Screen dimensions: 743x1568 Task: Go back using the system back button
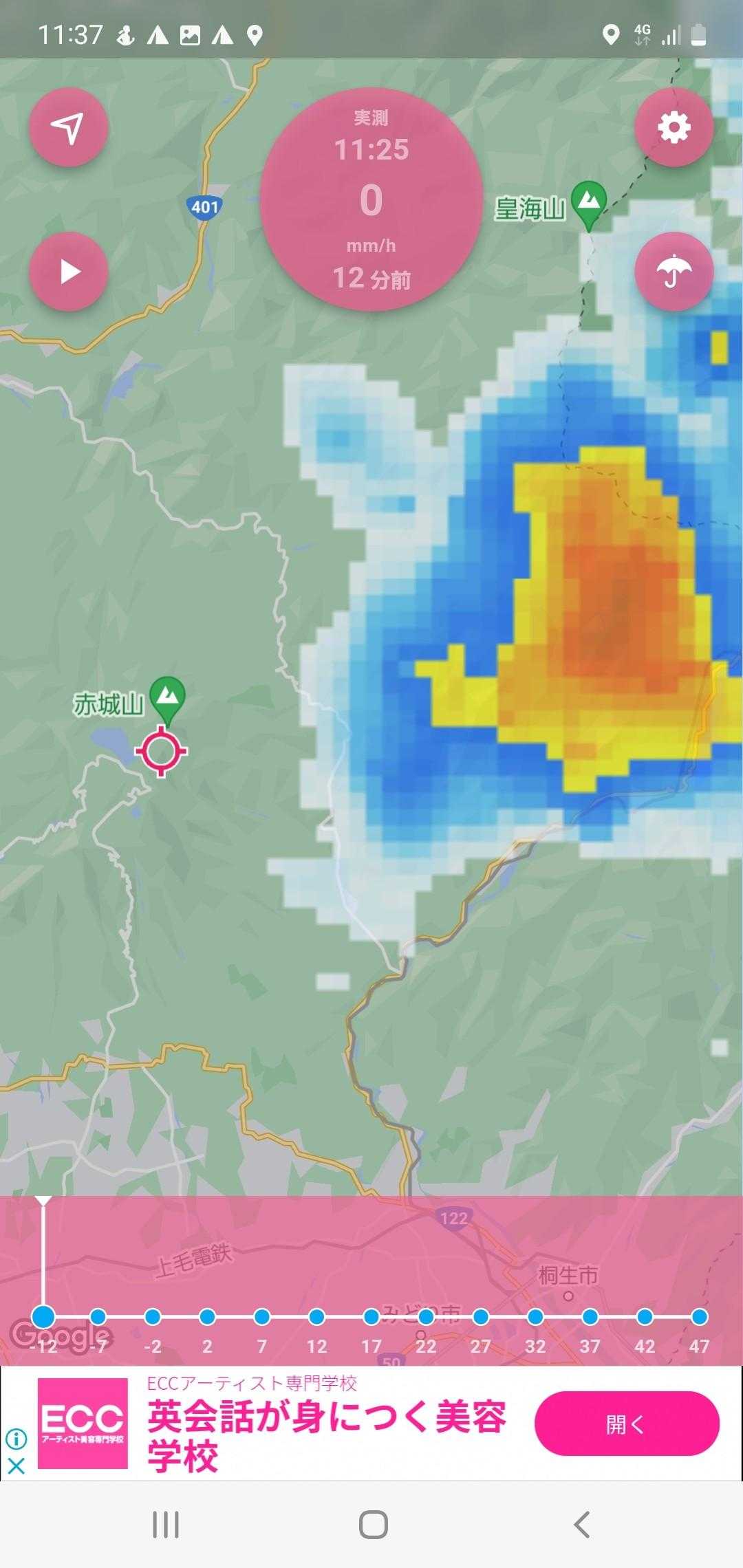tap(582, 1525)
